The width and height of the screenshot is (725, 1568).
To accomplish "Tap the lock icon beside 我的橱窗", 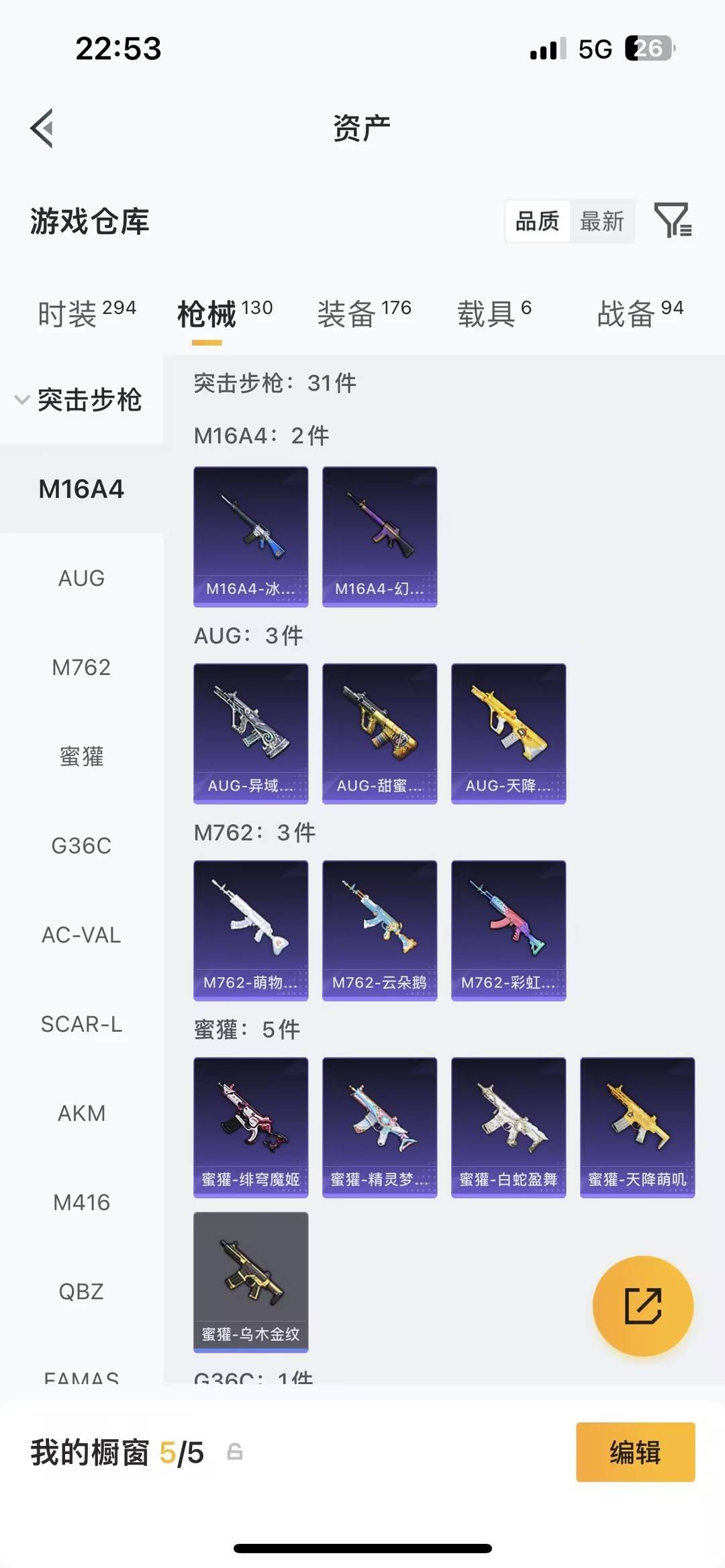I will click(235, 1452).
